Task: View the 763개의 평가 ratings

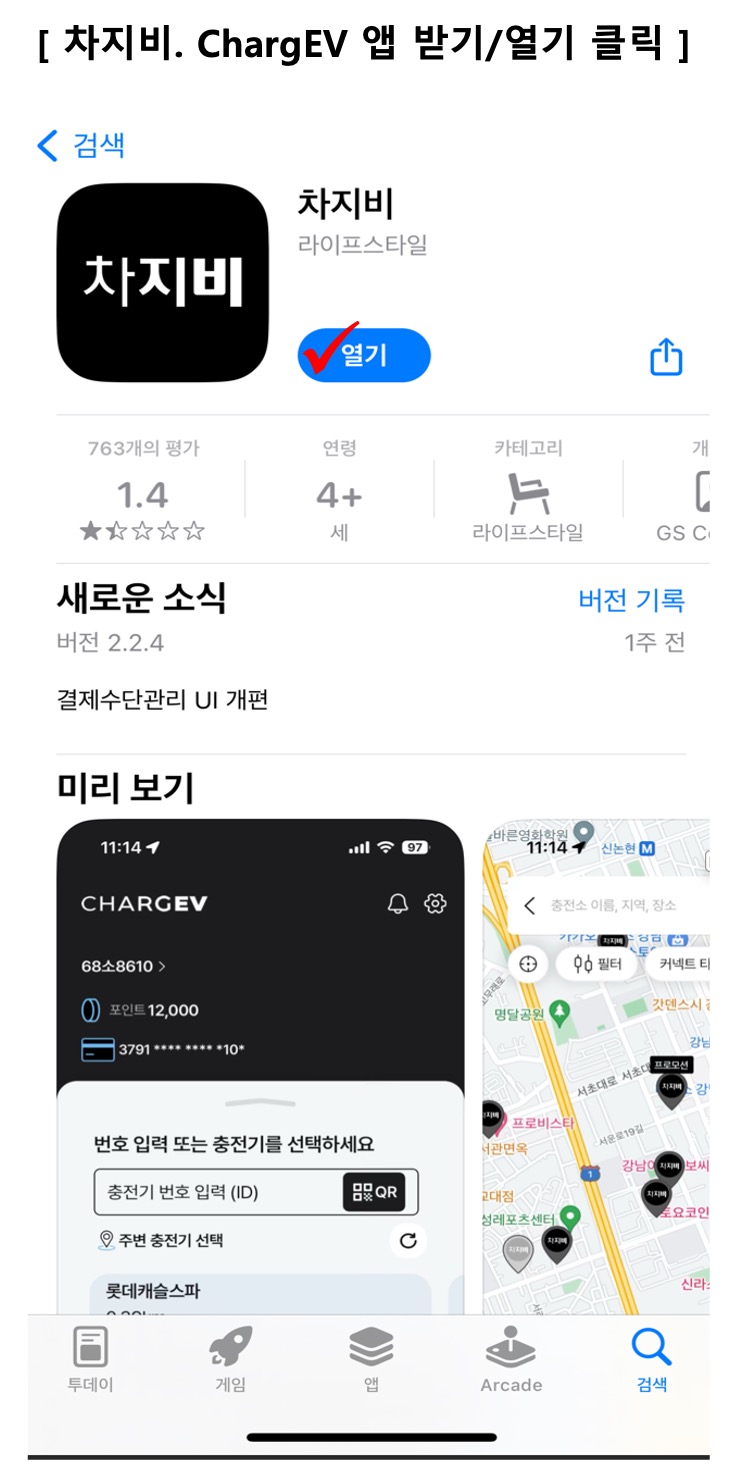Action: pyautogui.click(x=143, y=492)
